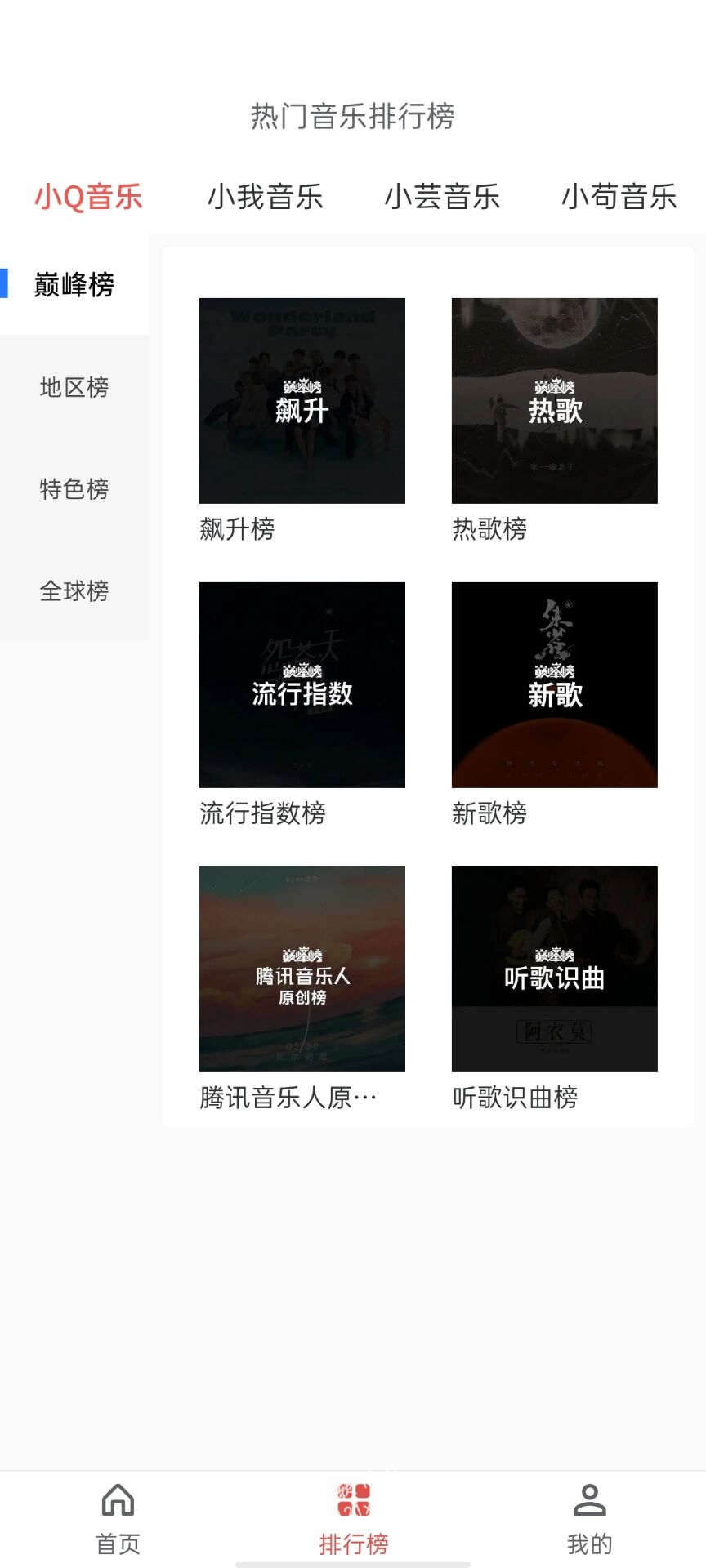The height and width of the screenshot is (1568, 706).
Task: Go to the 首页 tab
Action: pyautogui.click(x=118, y=1519)
